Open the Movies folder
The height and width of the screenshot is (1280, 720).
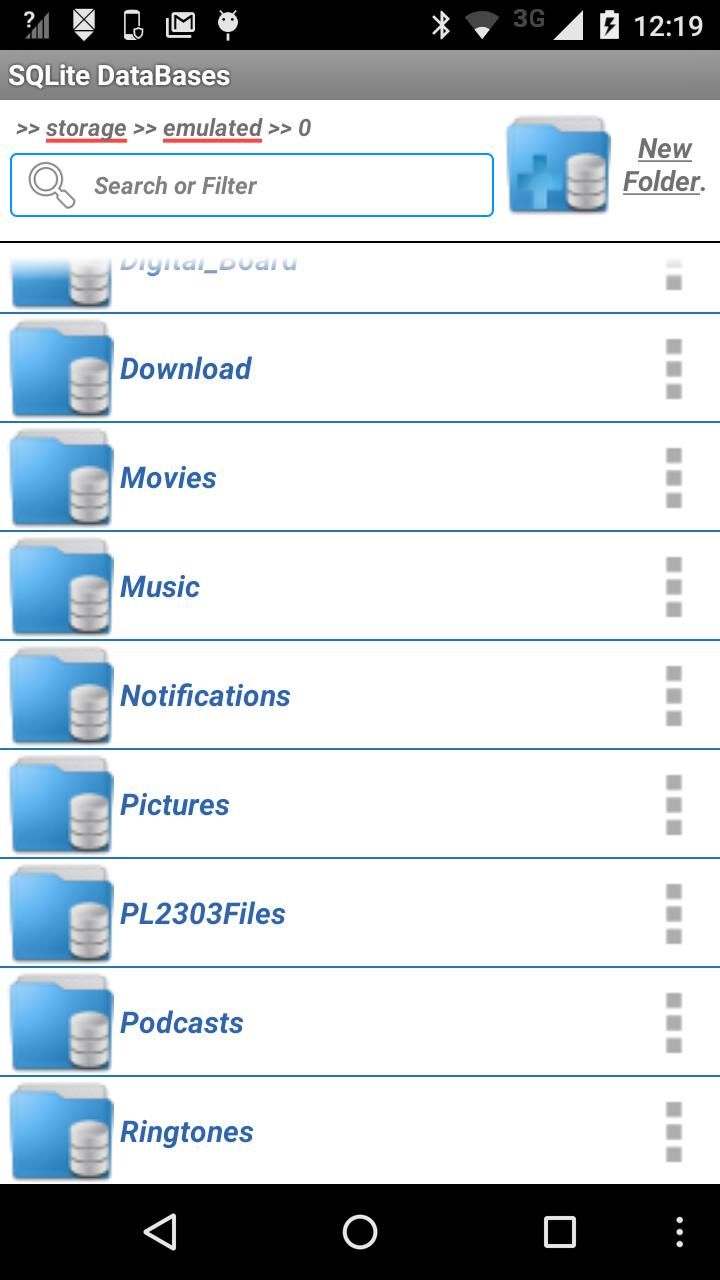click(168, 478)
